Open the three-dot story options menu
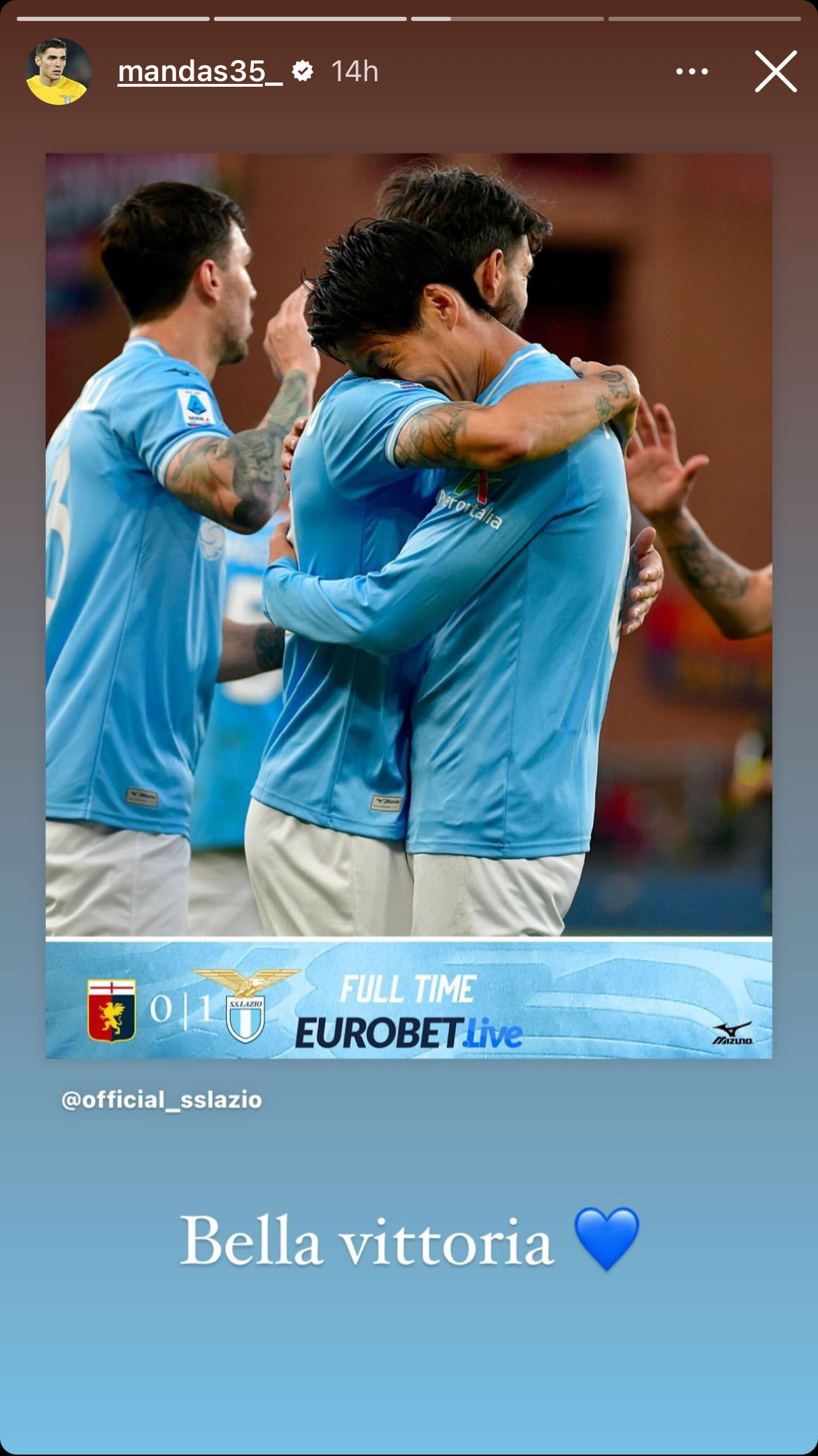This screenshot has width=818, height=1456. 691,71
